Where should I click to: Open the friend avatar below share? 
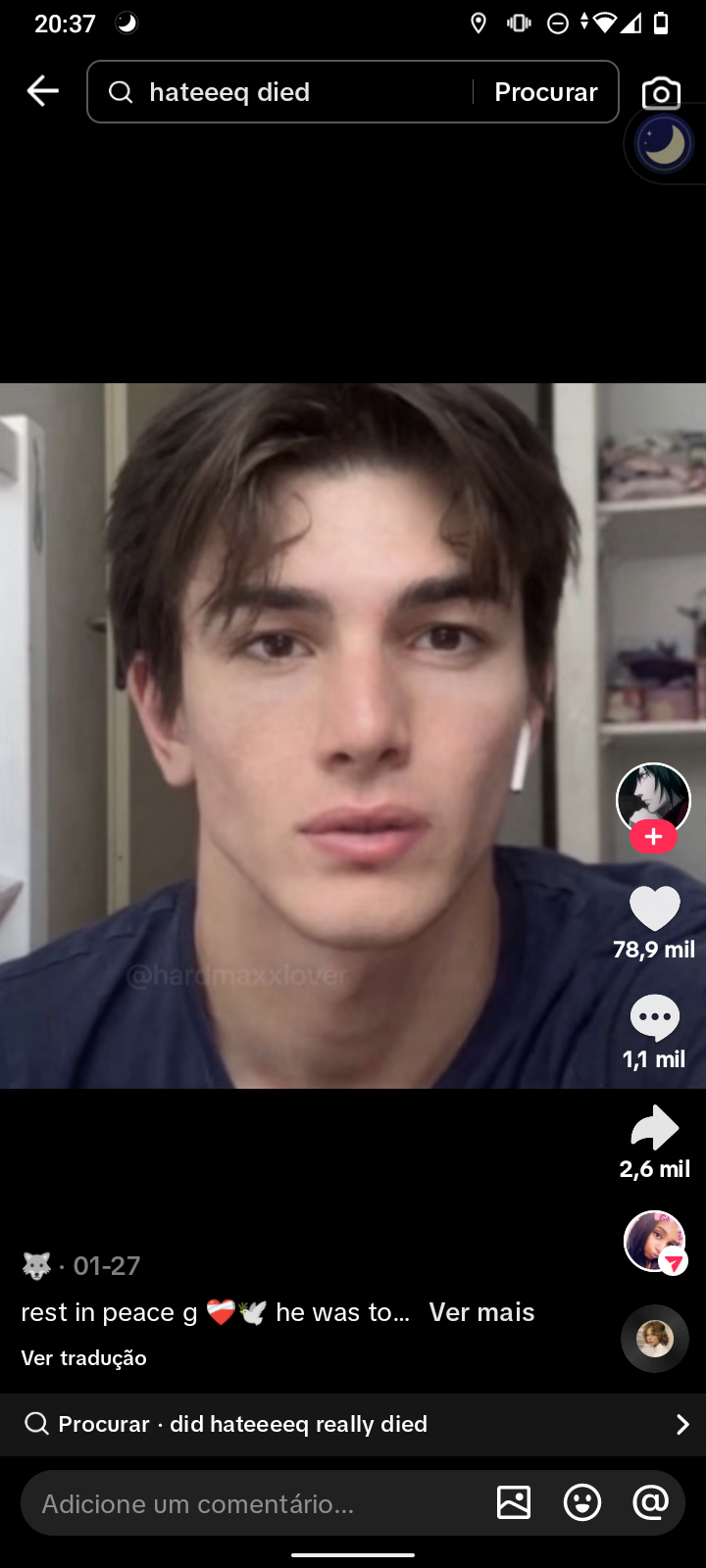654,1241
